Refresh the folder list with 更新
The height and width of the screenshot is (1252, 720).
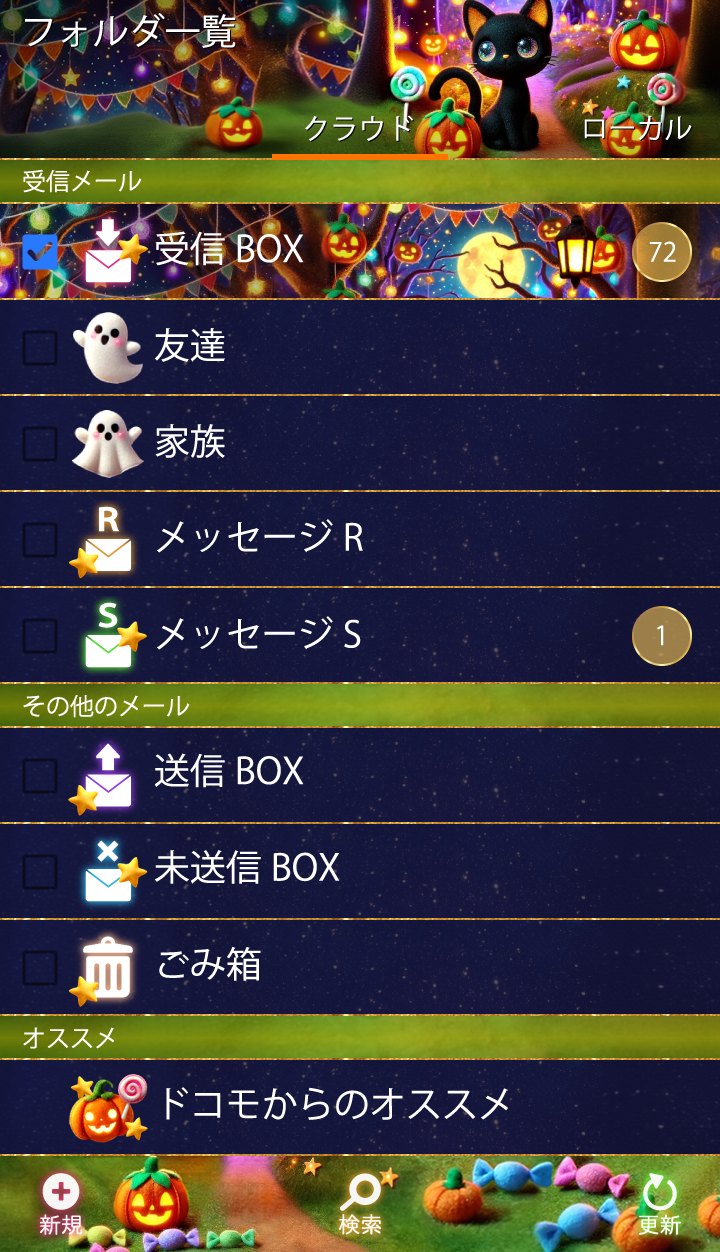tap(659, 1204)
